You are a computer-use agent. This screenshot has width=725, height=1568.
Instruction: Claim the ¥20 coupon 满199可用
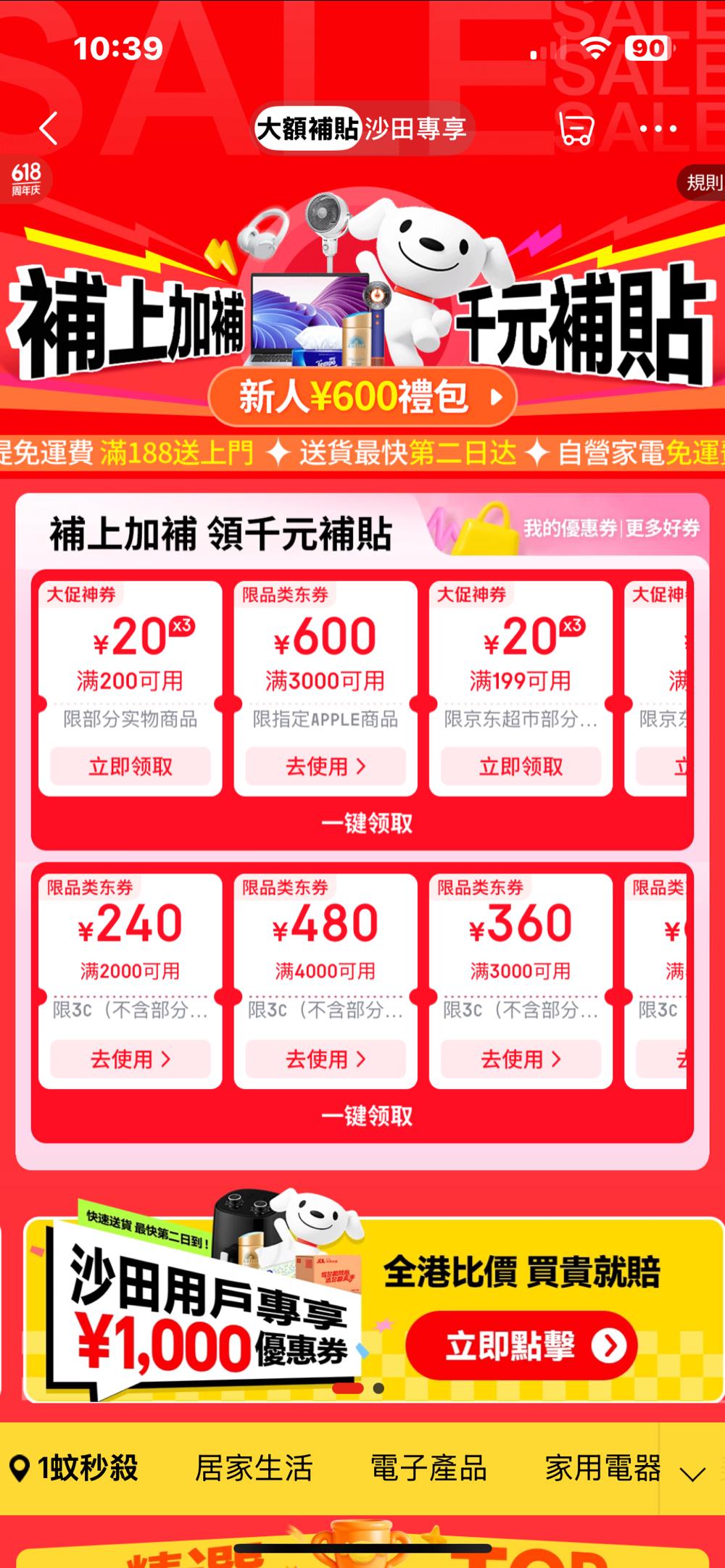[521, 766]
